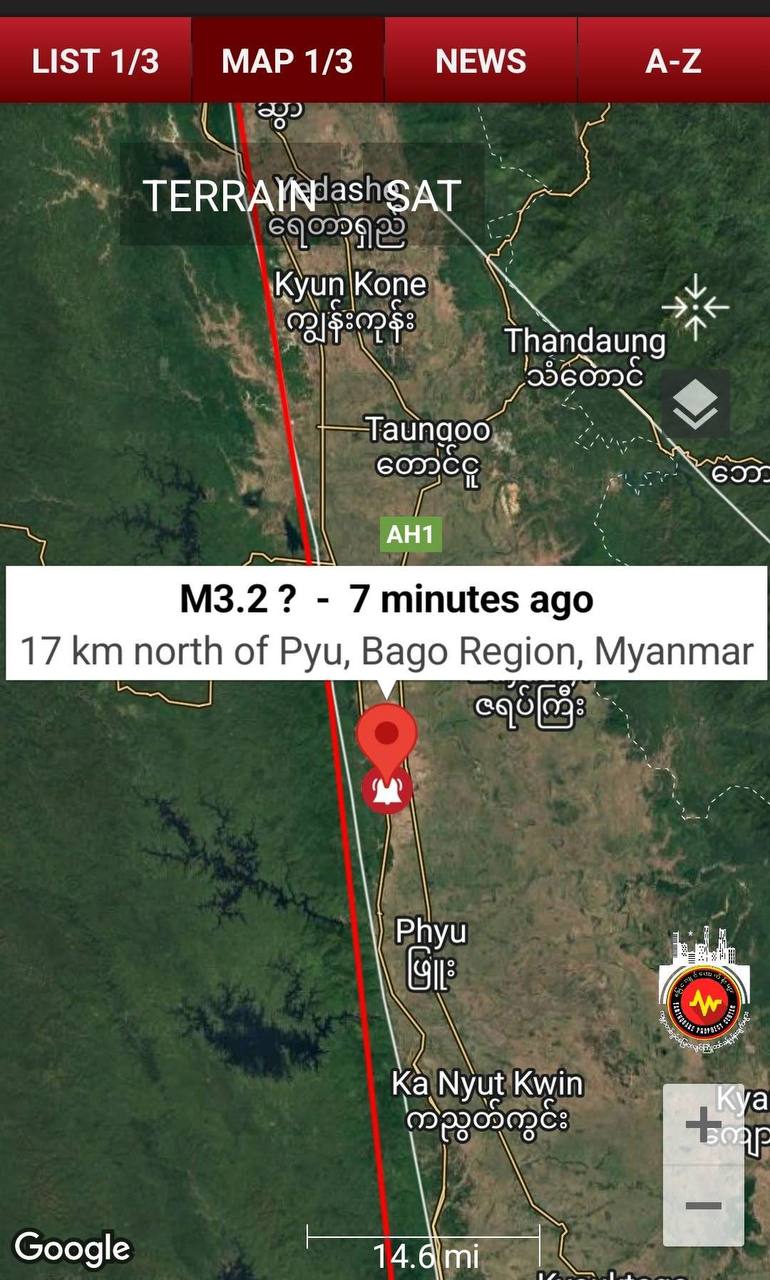Open the M3.2 earthquake info window

pyautogui.click(x=385, y=624)
